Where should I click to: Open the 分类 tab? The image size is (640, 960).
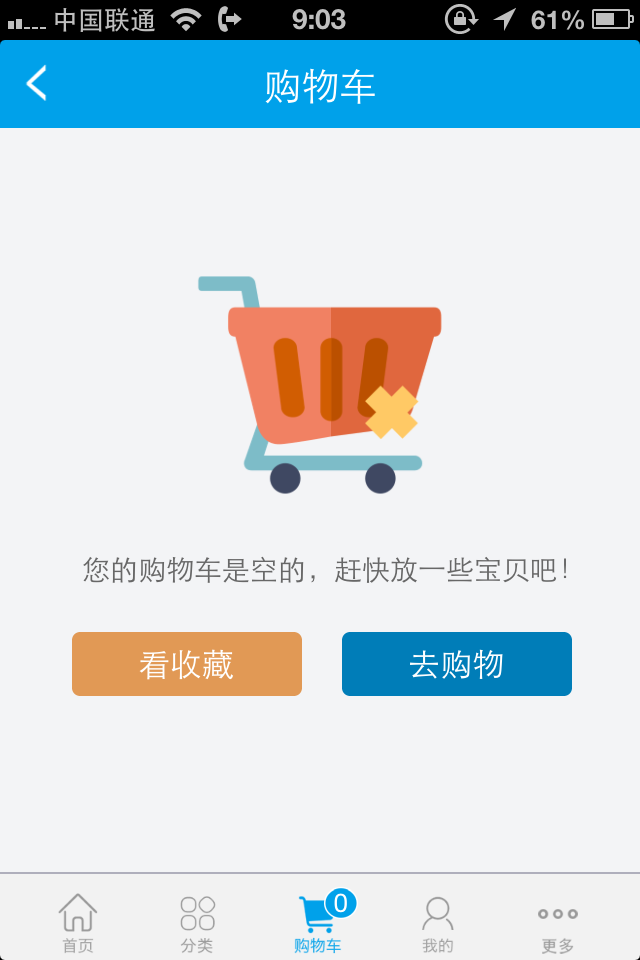click(197, 922)
